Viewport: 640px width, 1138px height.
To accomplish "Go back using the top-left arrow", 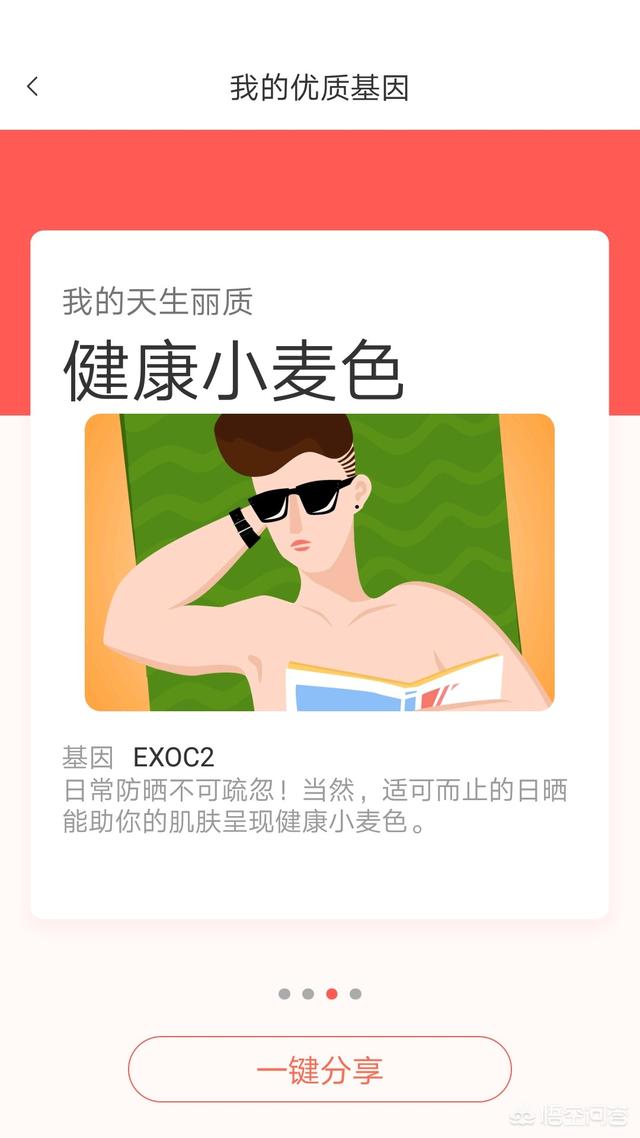I will tap(33, 87).
